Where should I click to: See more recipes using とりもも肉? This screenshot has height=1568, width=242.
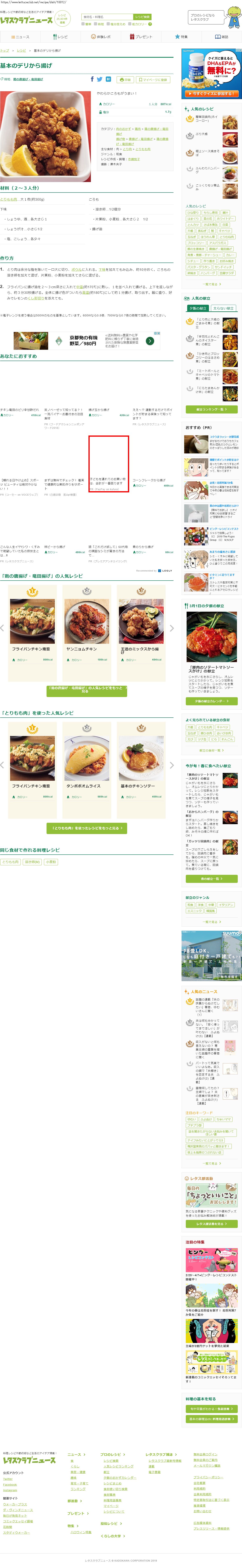coord(85,828)
